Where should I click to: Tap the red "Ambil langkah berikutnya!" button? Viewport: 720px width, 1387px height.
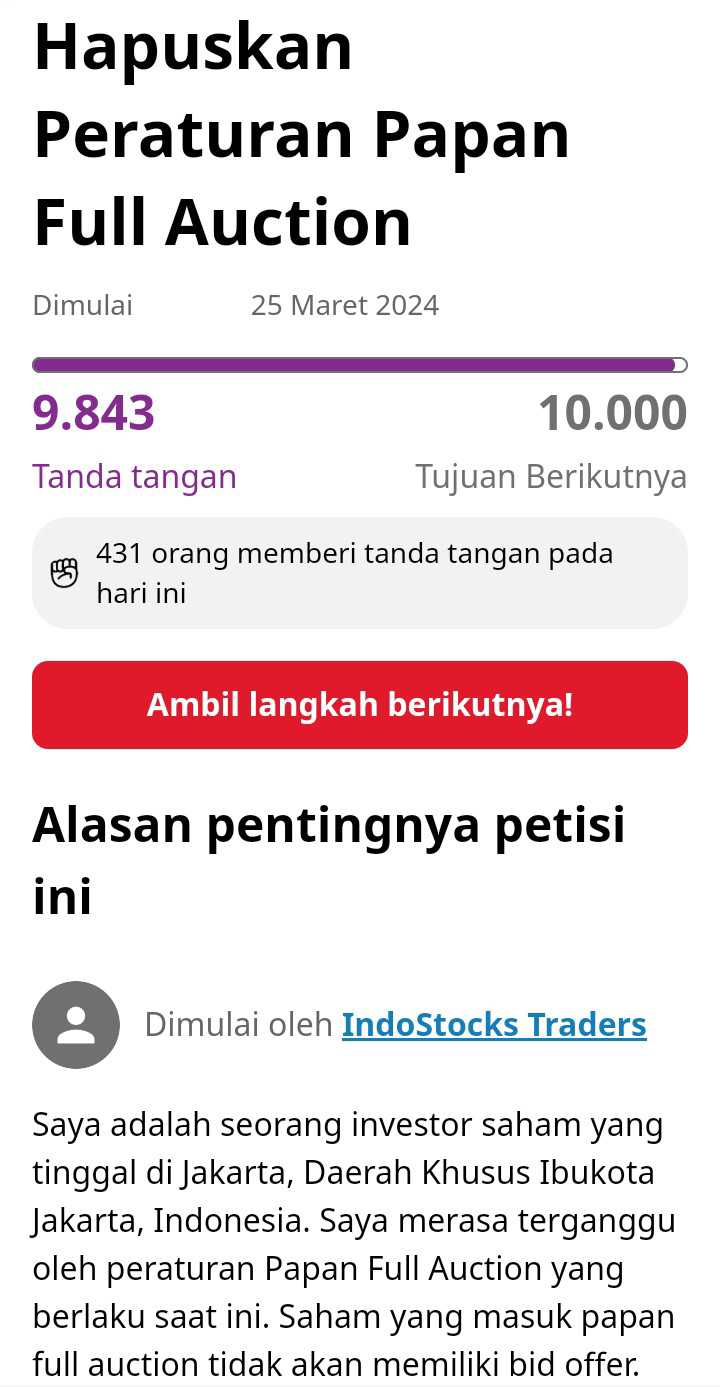(x=360, y=705)
